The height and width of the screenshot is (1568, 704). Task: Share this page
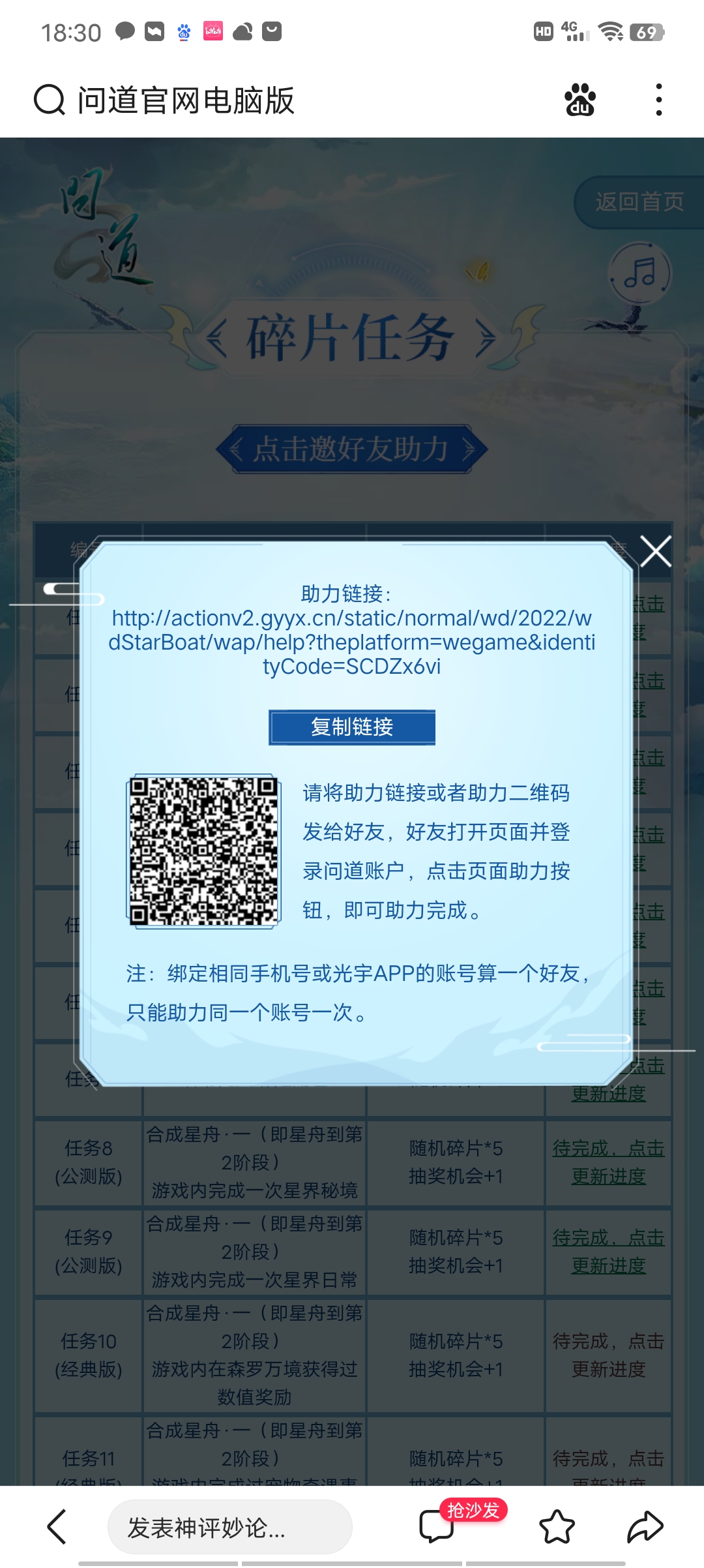645,1526
